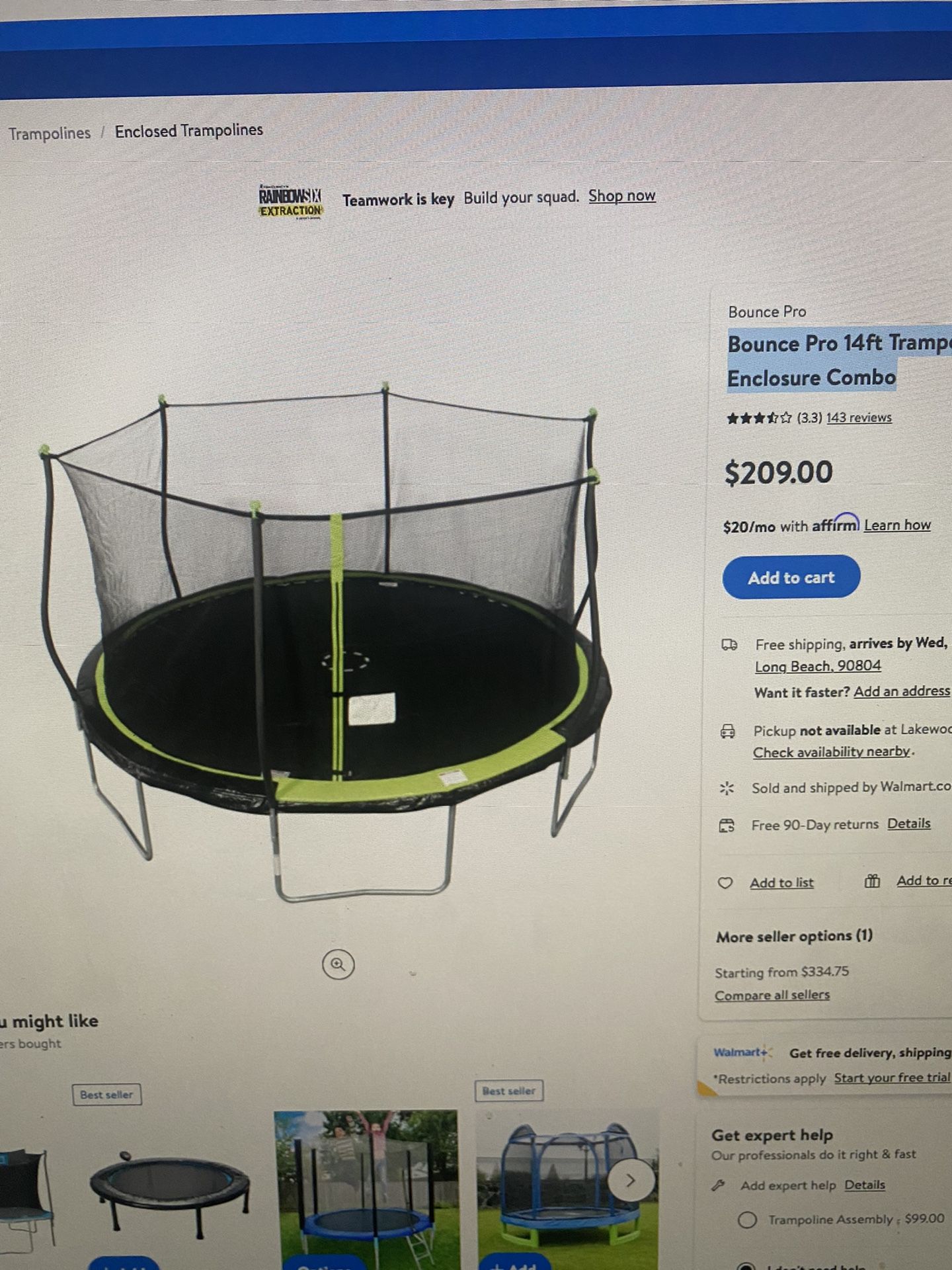Screen dimensions: 952x1270
Task: Start your free Walmart+ trial
Action: coord(891,1078)
